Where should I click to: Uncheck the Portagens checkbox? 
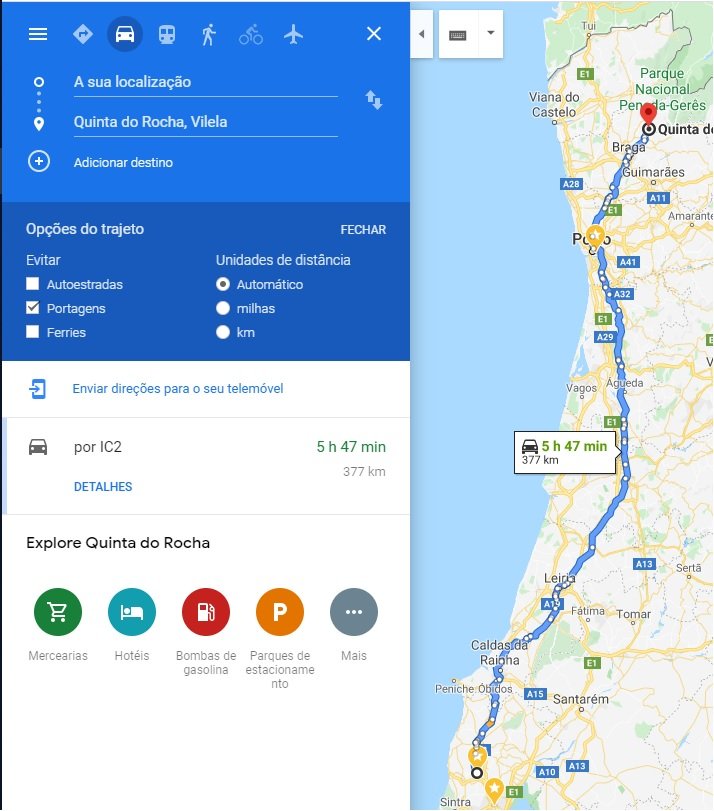34,309
